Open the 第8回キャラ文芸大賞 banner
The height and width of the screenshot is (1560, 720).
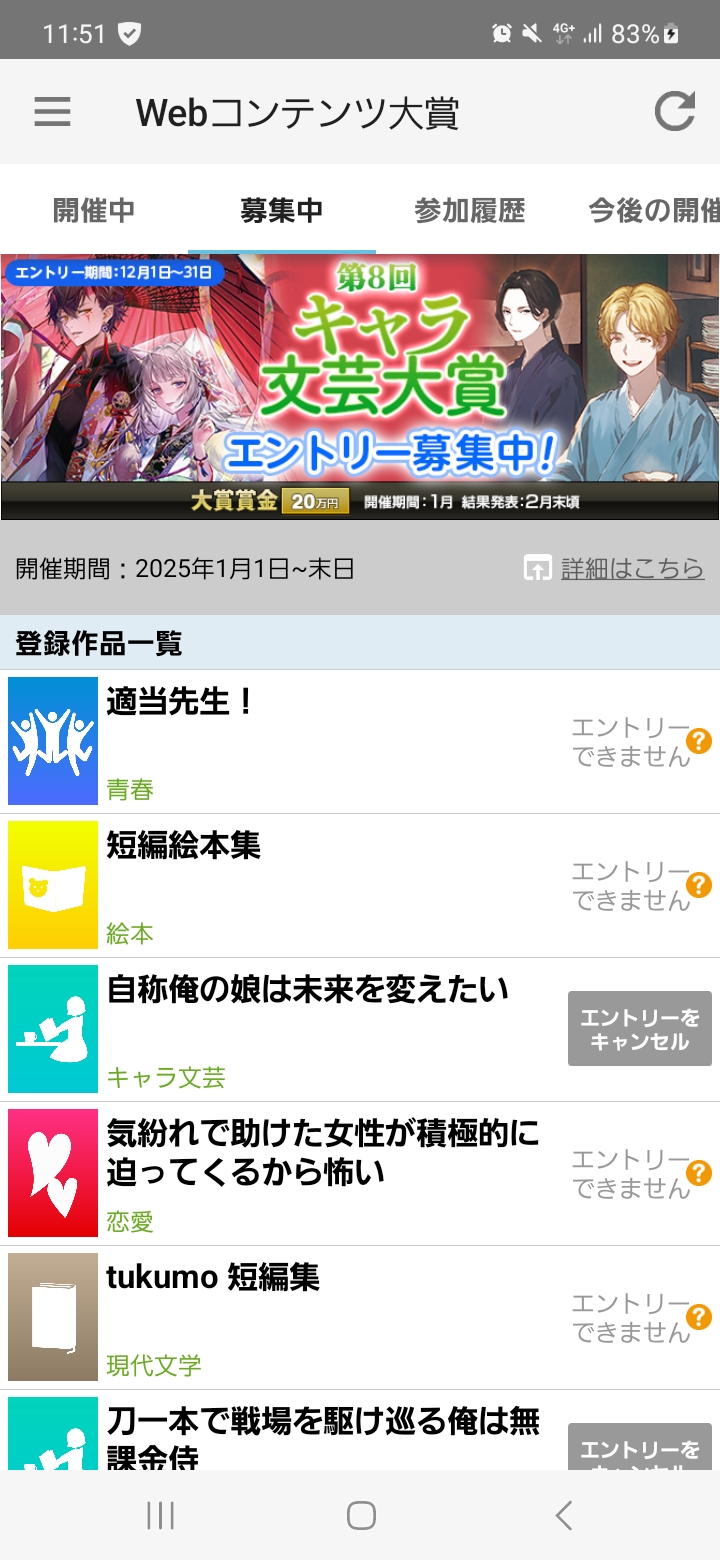[x=360, y=386]
